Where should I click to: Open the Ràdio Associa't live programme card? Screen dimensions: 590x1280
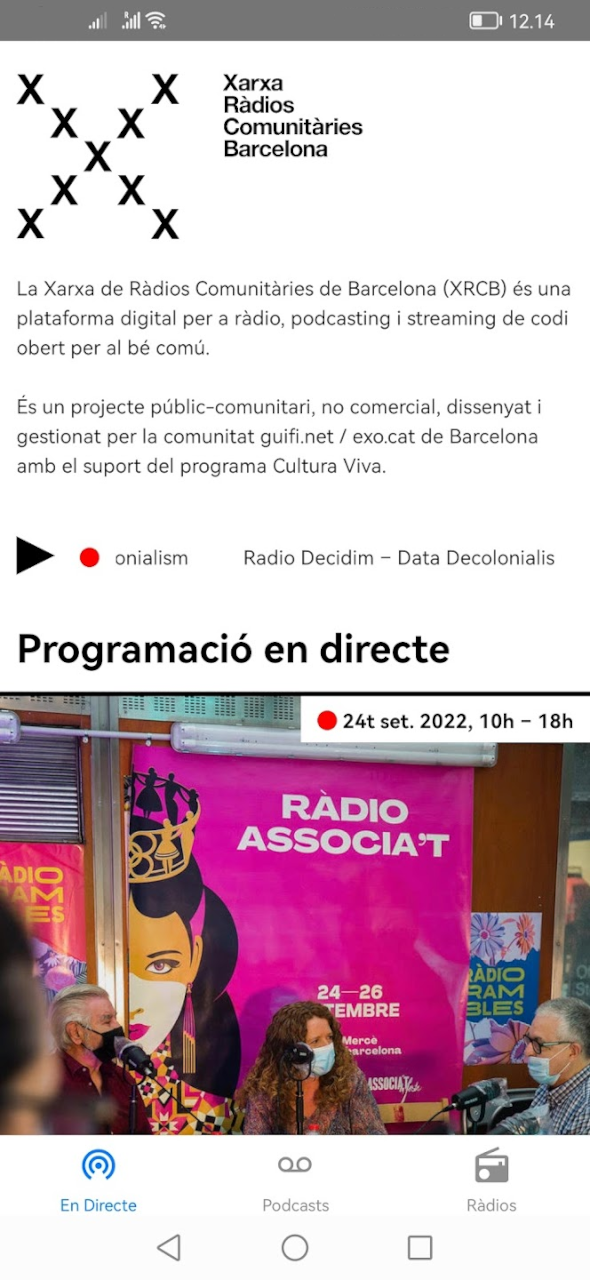tap(295, 914)
